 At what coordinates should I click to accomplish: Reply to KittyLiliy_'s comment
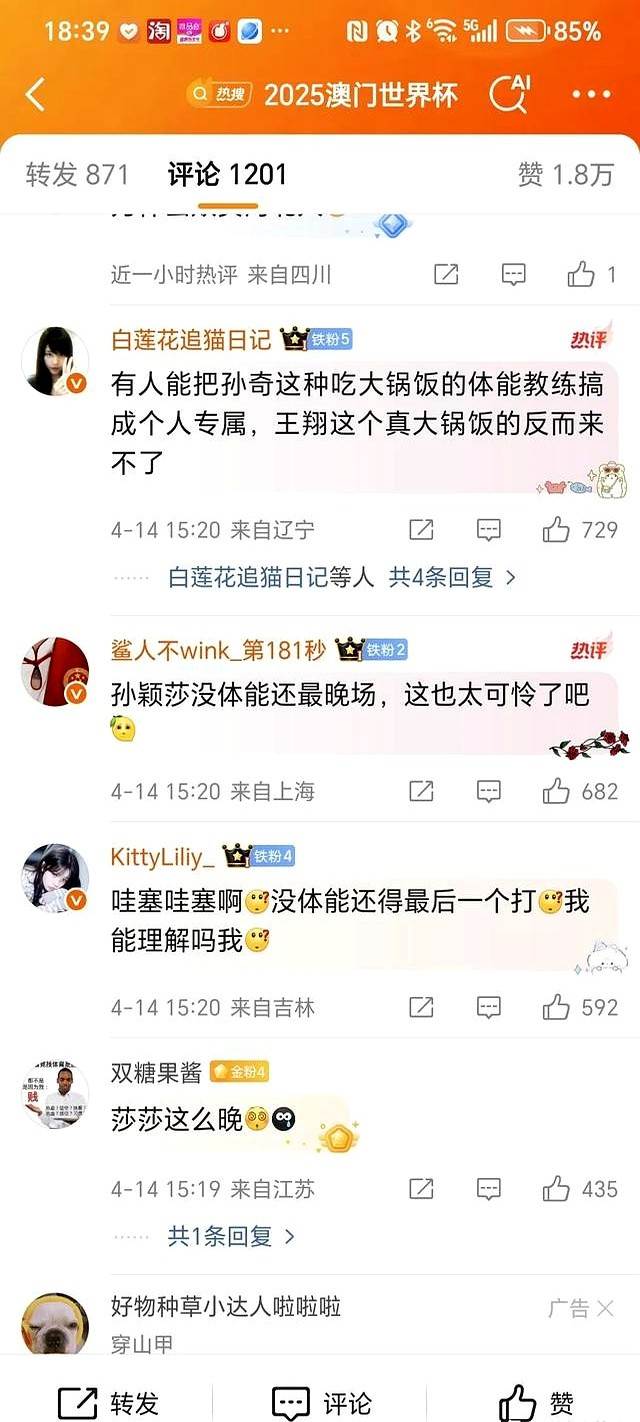tap(488, 1007)
